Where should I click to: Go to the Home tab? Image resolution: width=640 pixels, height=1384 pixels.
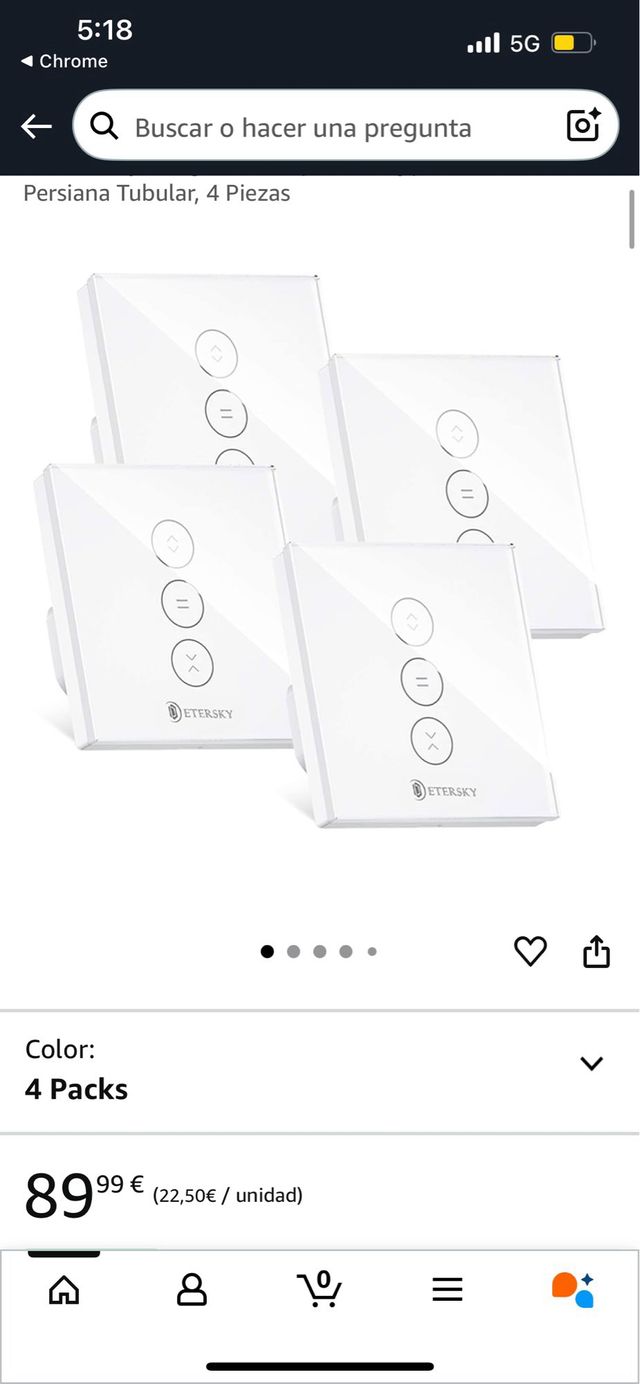(x=64, y=1289)
